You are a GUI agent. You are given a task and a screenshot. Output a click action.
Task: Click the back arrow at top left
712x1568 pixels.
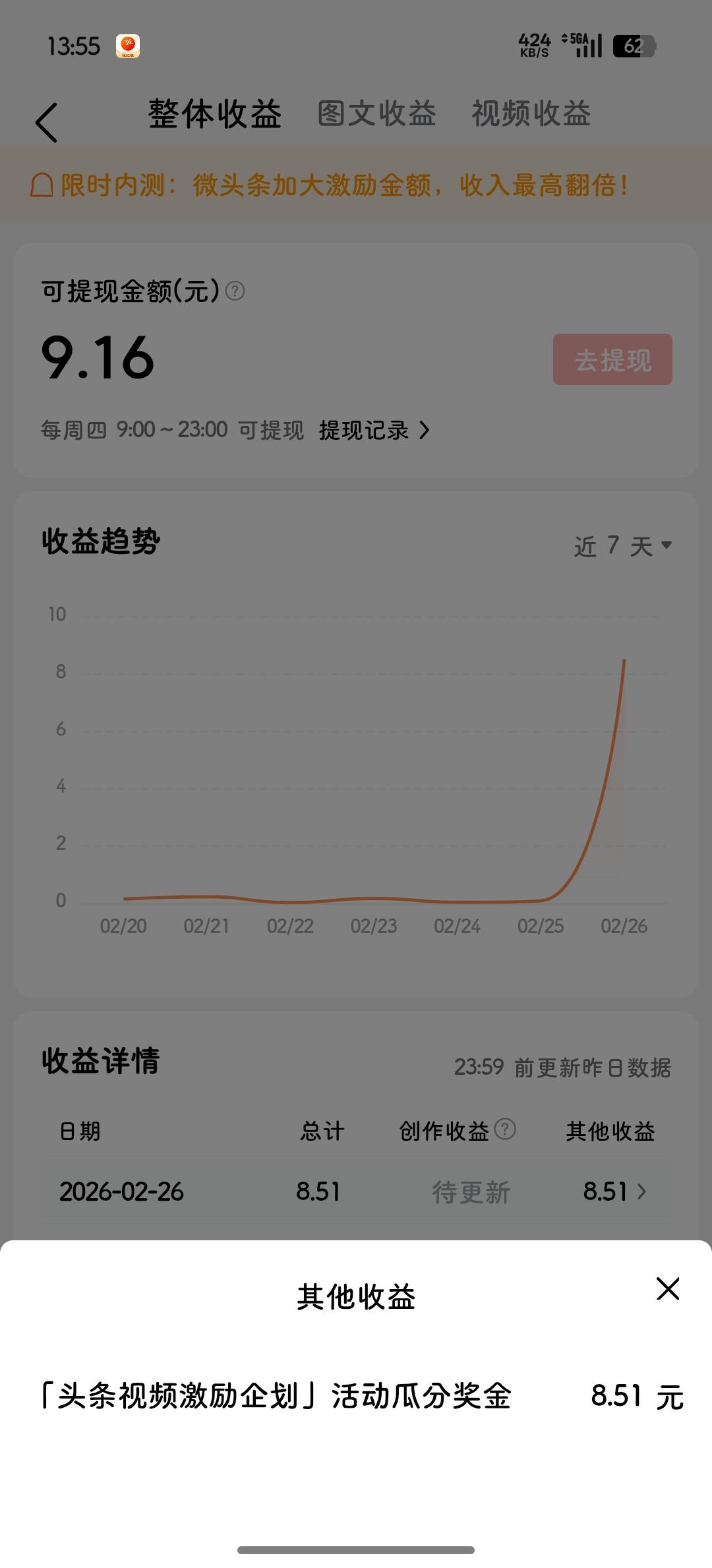[46, 121]
